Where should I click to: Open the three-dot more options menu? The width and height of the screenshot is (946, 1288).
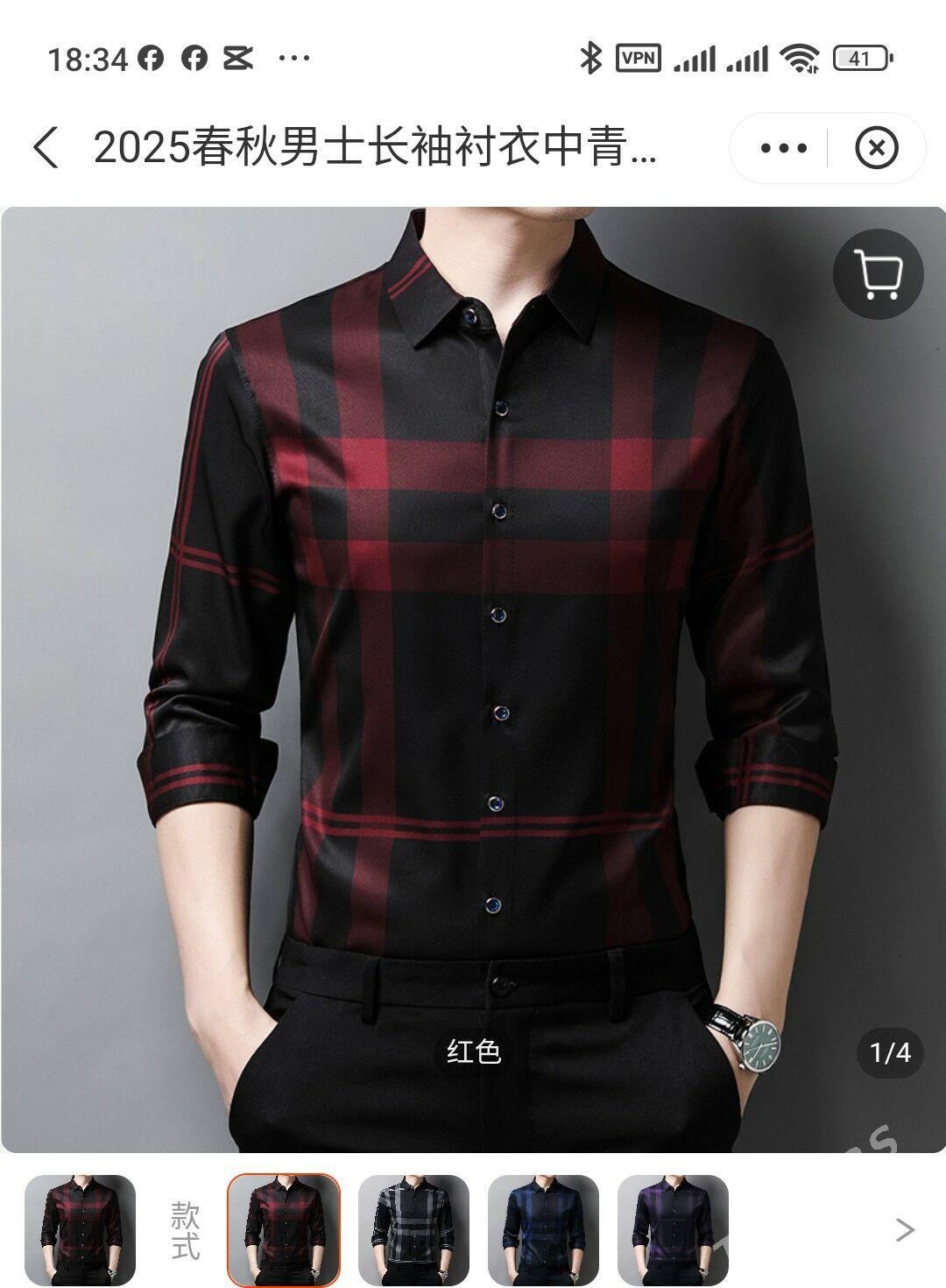(783, 148)
